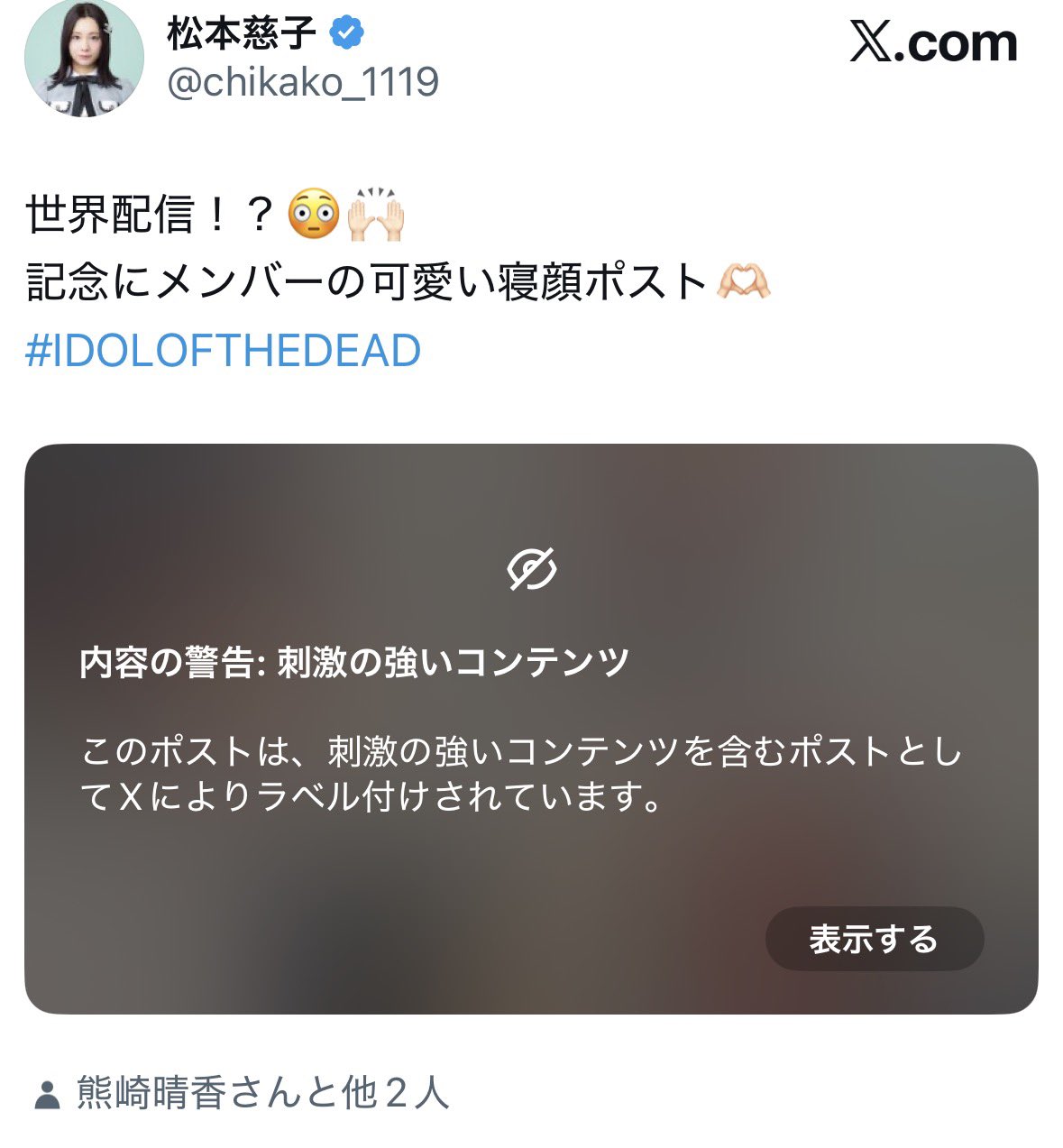Open the #IDOLOFTHEDEAD hashtag
This screenshot has width=1063, height=1148.
[x=223, y=351]
